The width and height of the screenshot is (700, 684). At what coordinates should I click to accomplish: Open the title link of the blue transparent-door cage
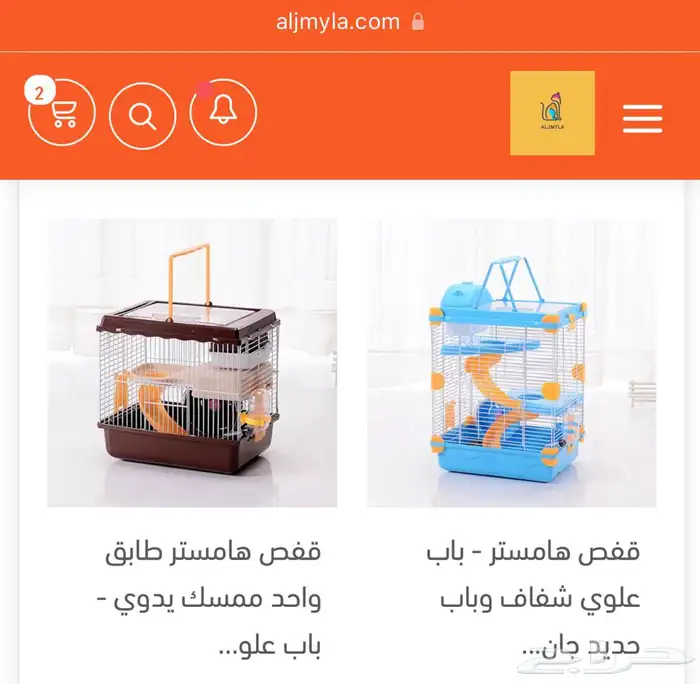click(x=532, y=597)
